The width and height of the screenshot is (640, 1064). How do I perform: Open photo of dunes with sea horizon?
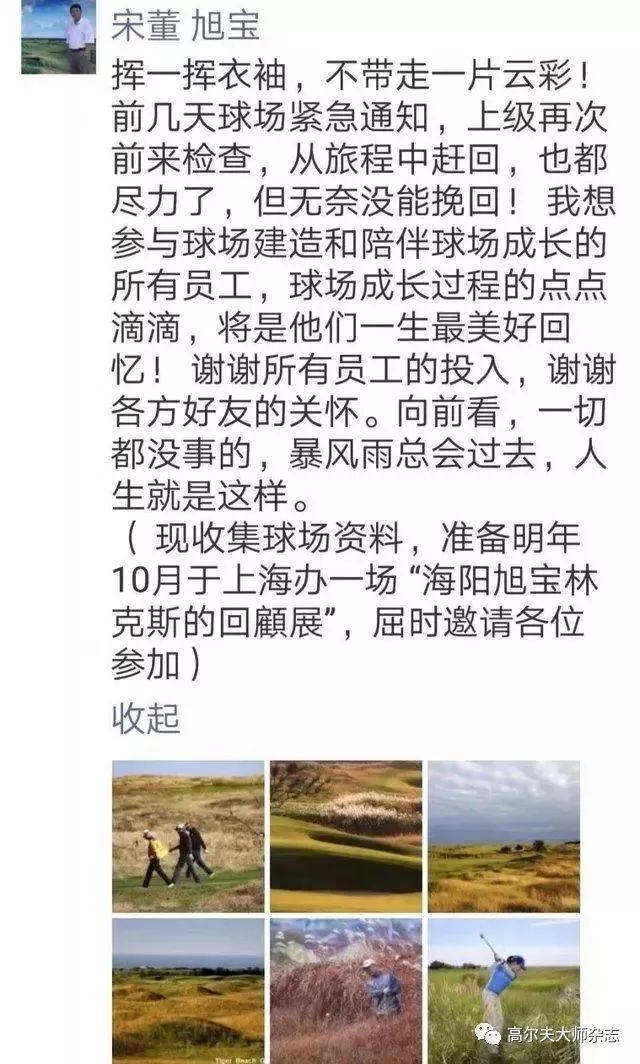point(188,991)
